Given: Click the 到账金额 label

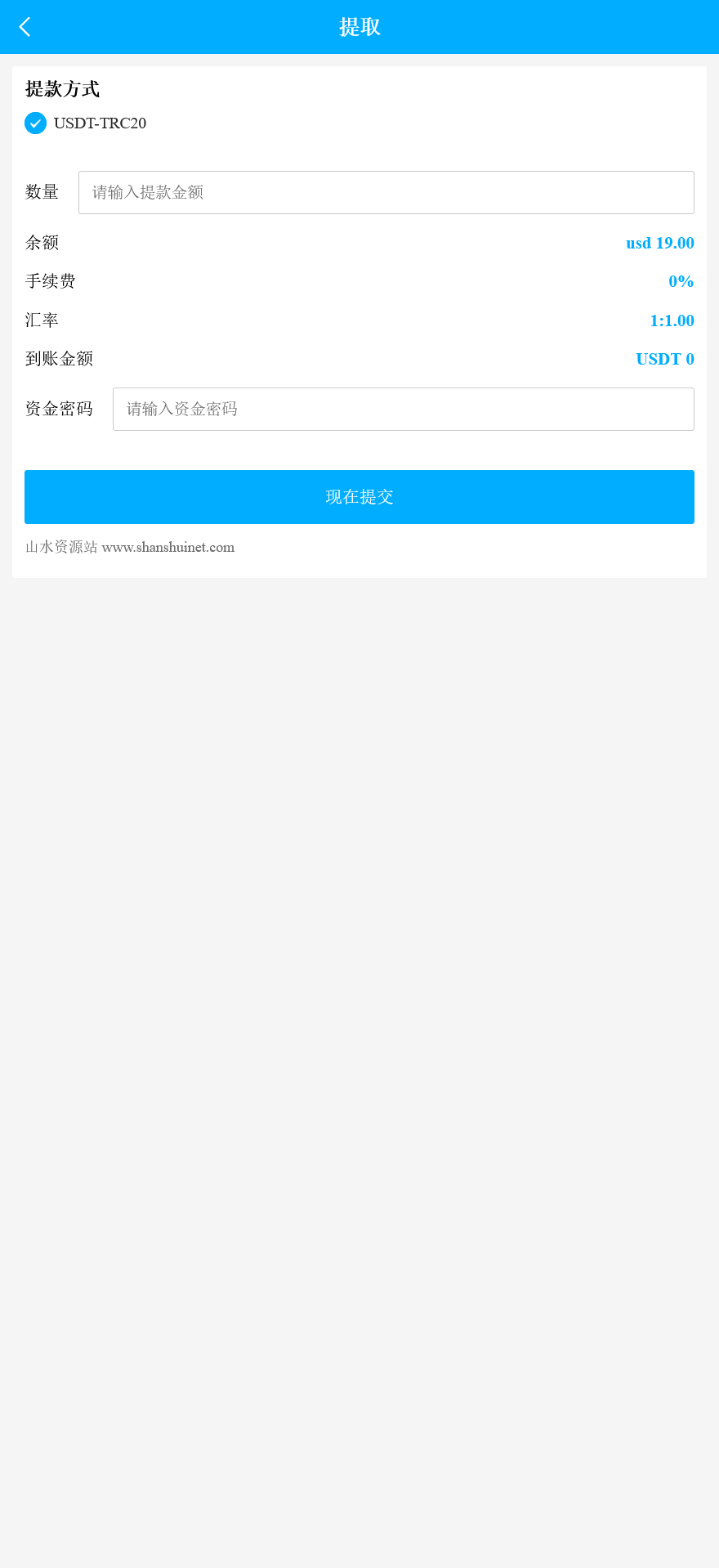Looking at the screenshot, I should tap(59, 359).
